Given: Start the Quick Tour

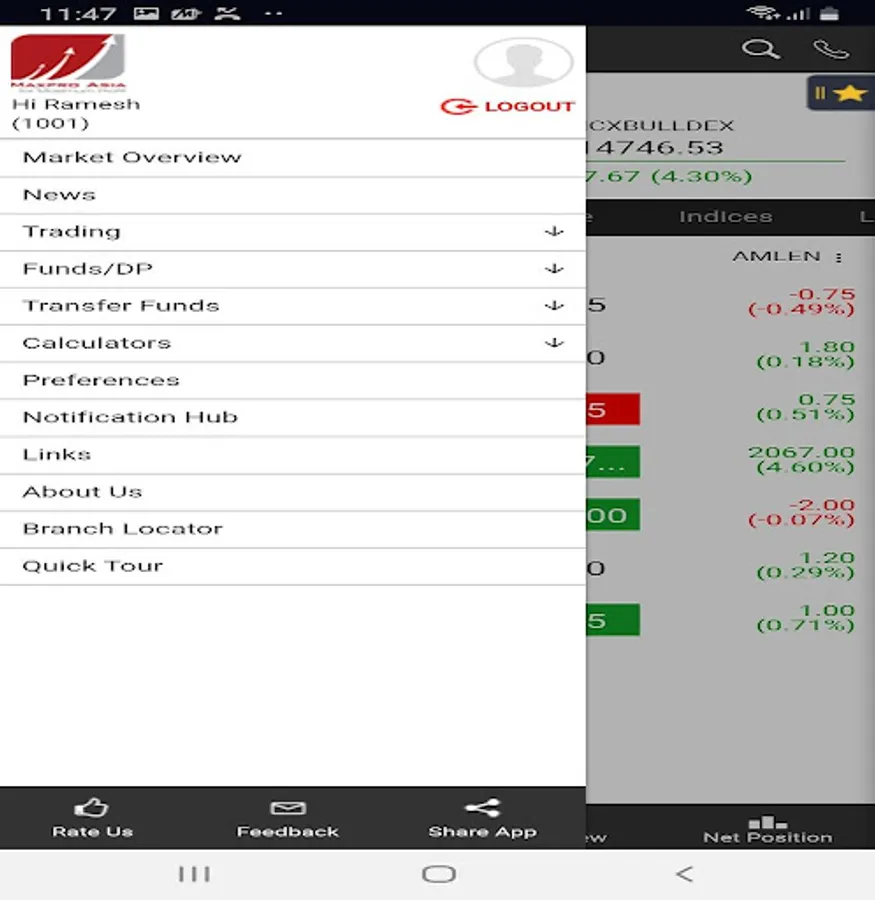Looking at the screenshot, I should (92, 566).
